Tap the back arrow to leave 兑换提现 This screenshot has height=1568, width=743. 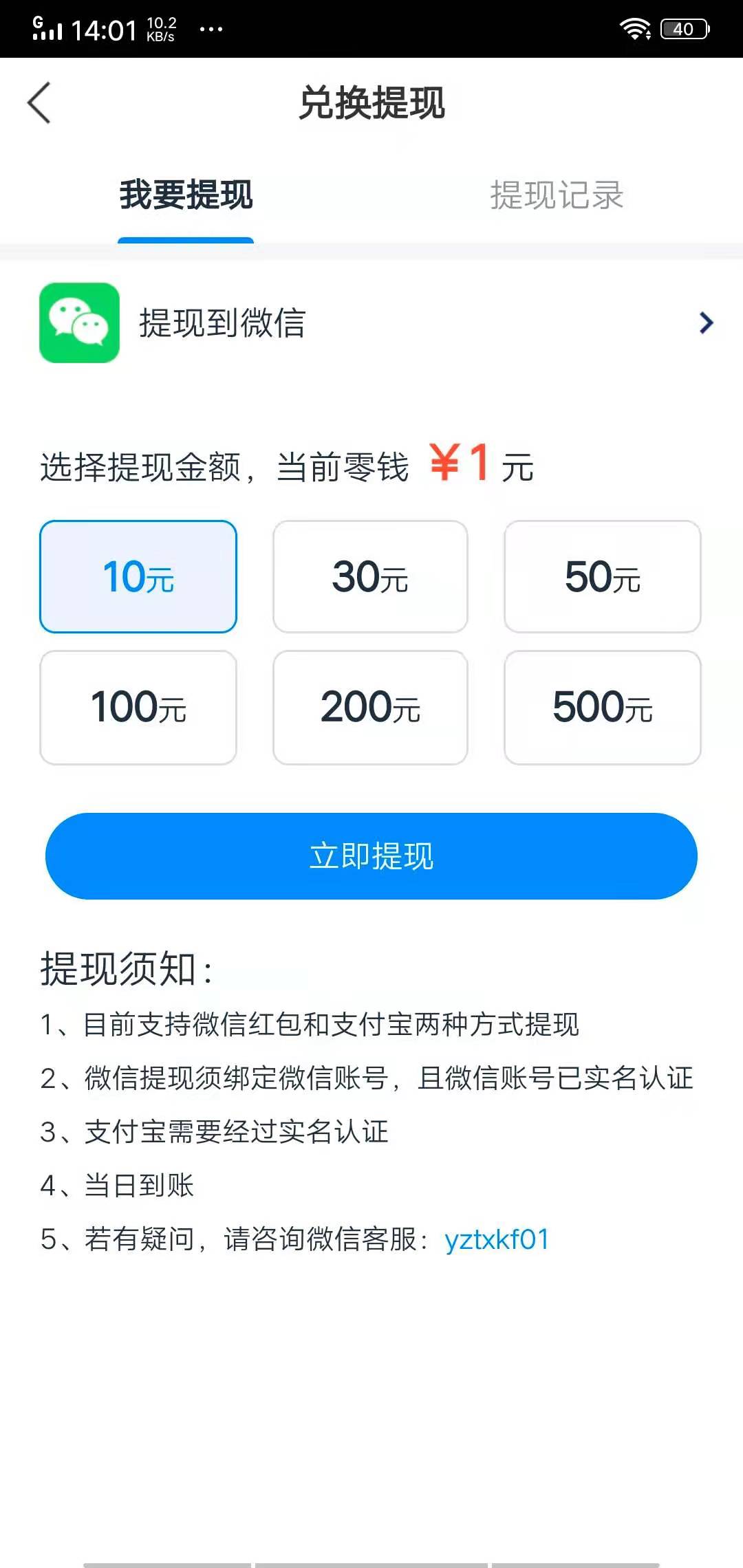click(39, 102)
